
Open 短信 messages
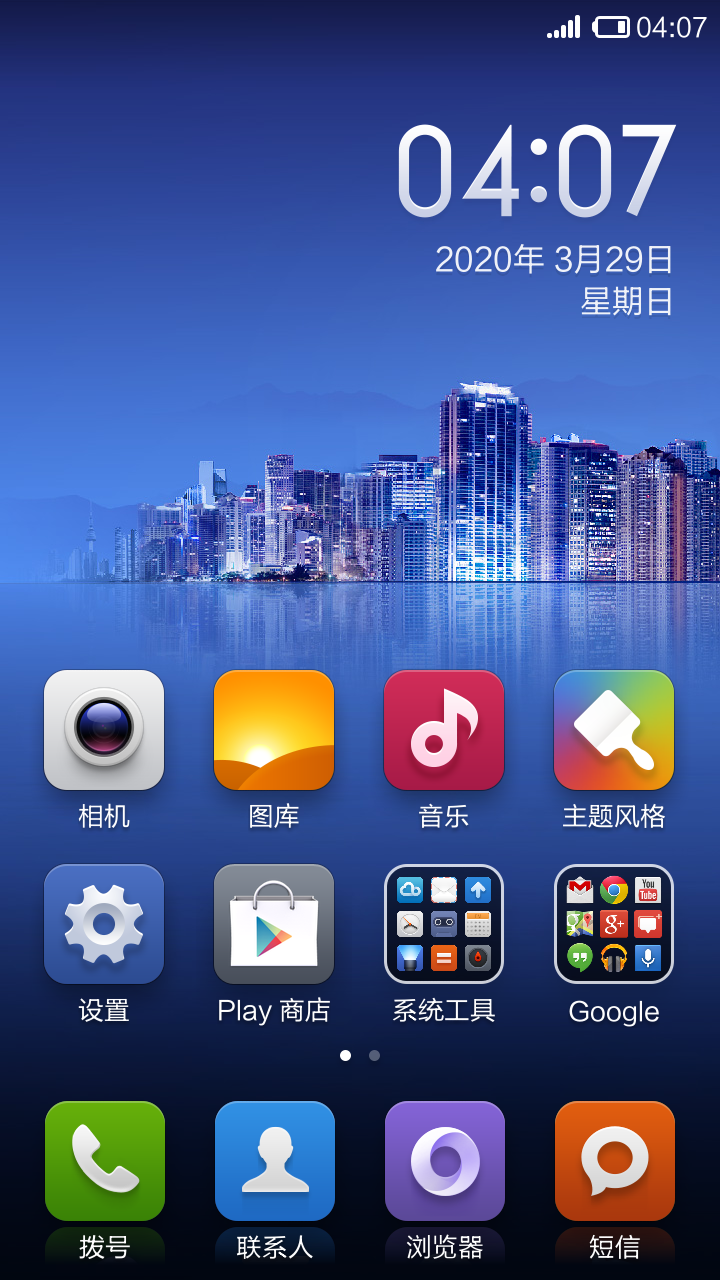click(615, 1161)
